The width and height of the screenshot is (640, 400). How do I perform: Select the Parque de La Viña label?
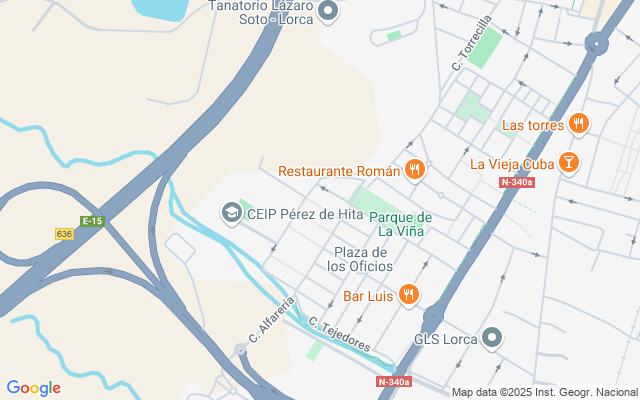pos(400,224)
